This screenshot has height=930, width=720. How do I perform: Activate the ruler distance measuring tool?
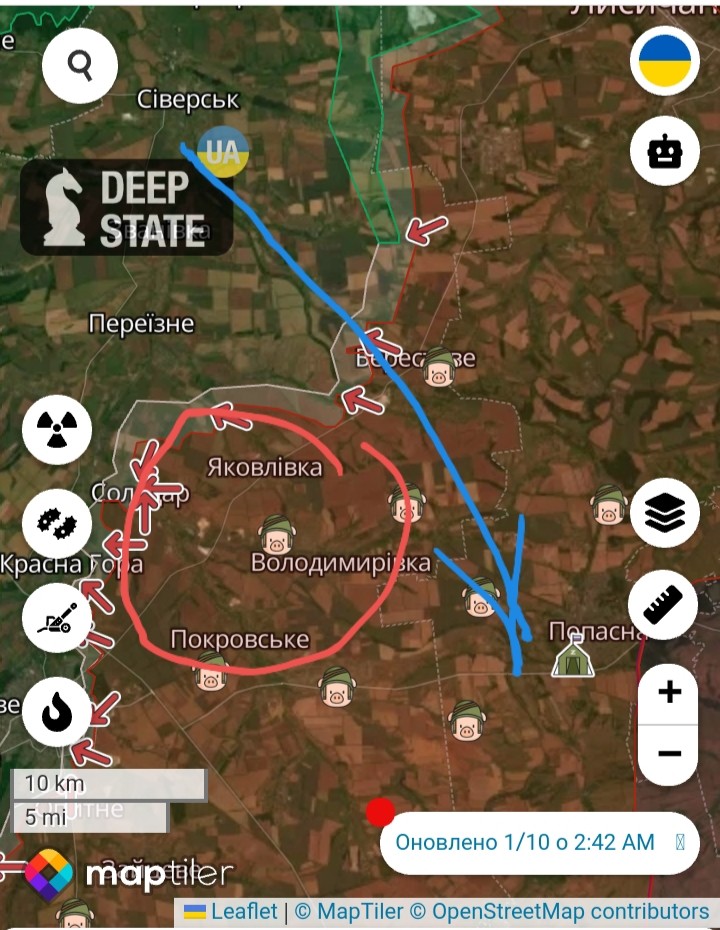[x=663, y=605]
